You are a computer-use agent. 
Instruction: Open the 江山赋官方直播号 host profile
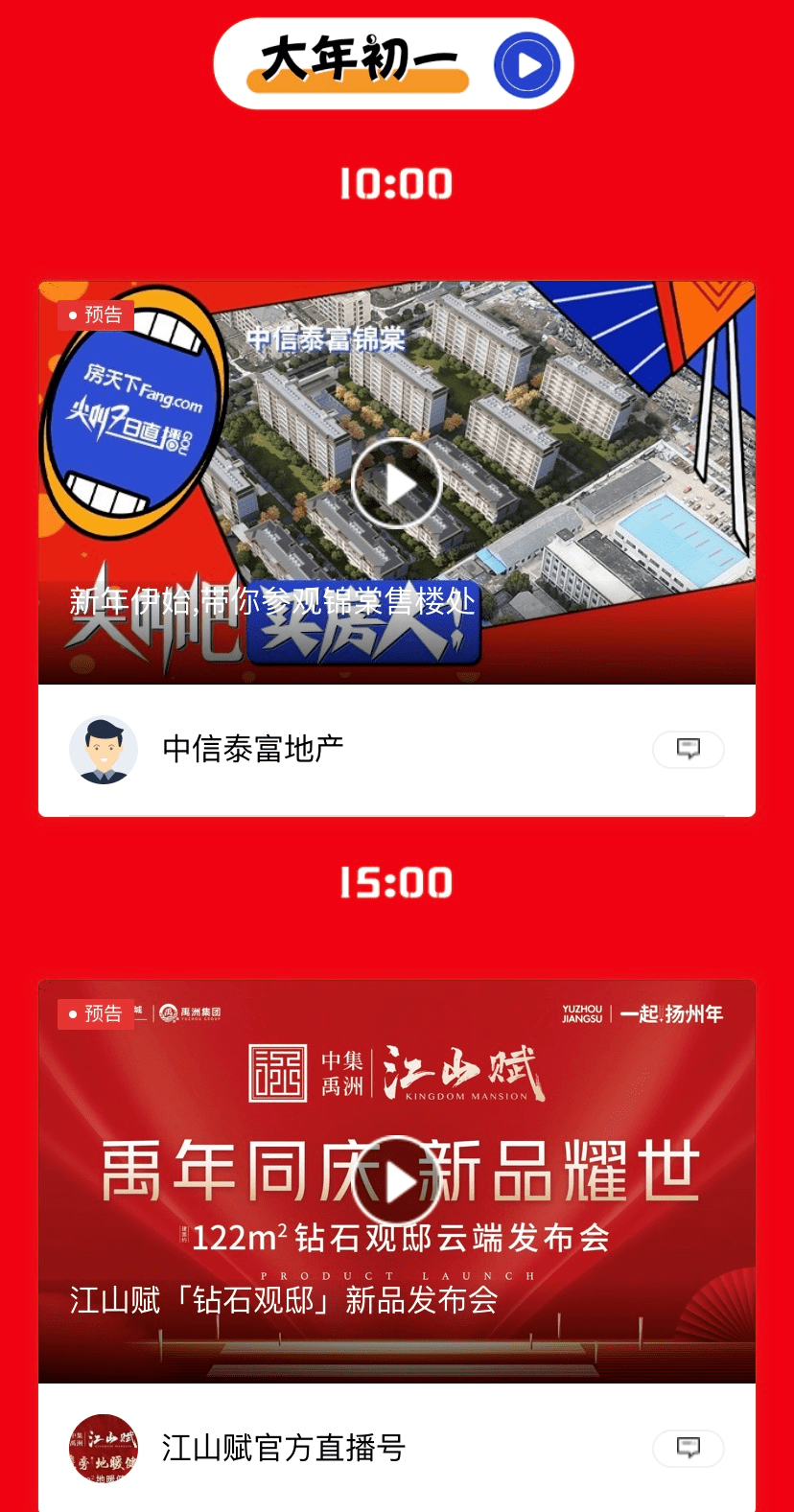point(104,1448)
